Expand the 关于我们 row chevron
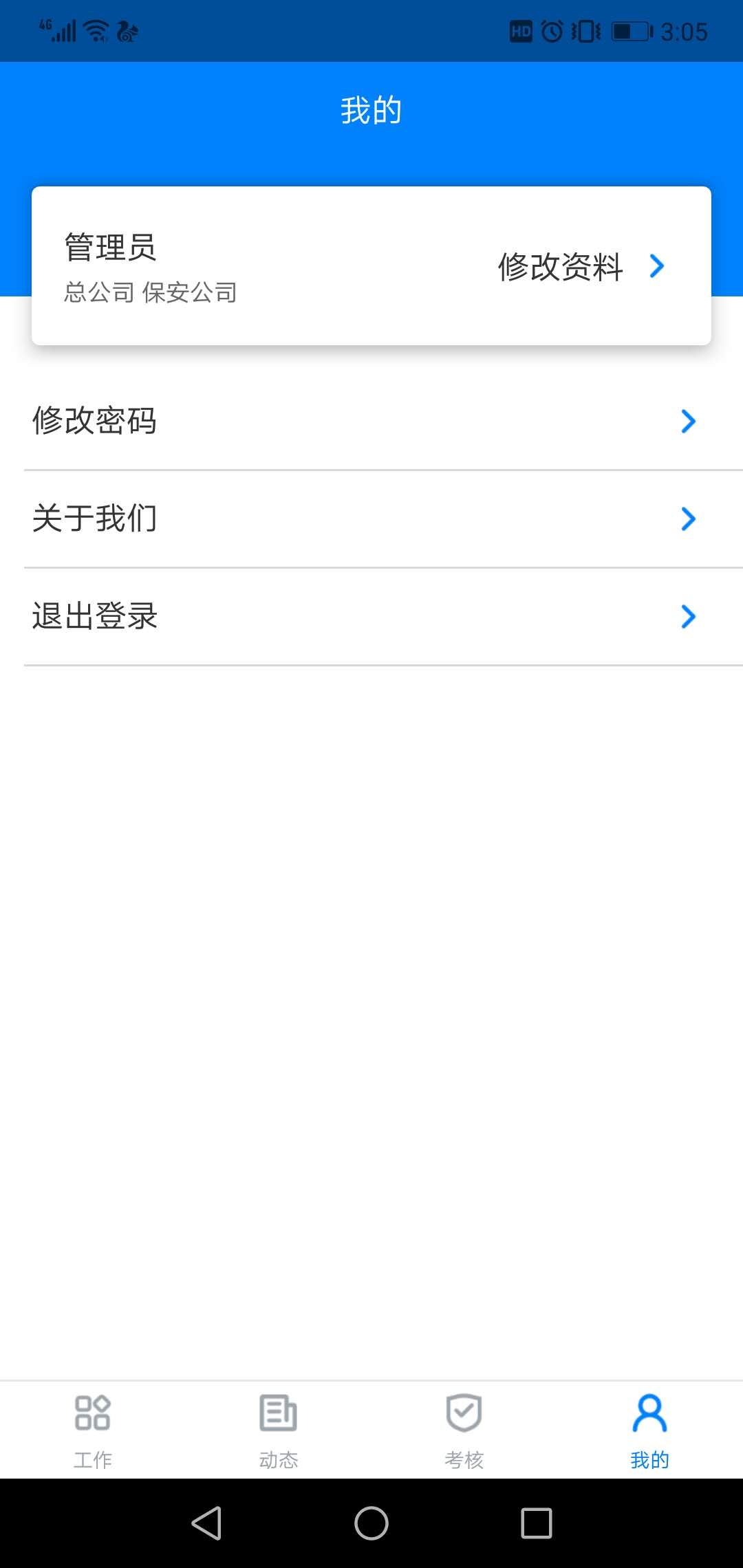The width and height of the screenshot is (743, 1568). (x=688, y=519)
